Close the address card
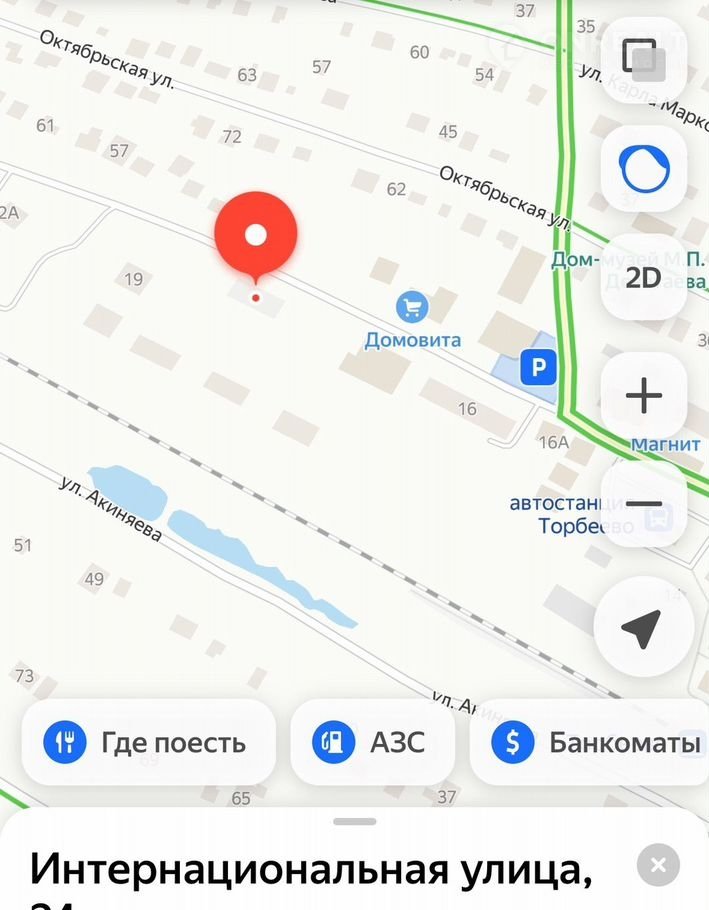709x910 pixels. tap(657, 865)
